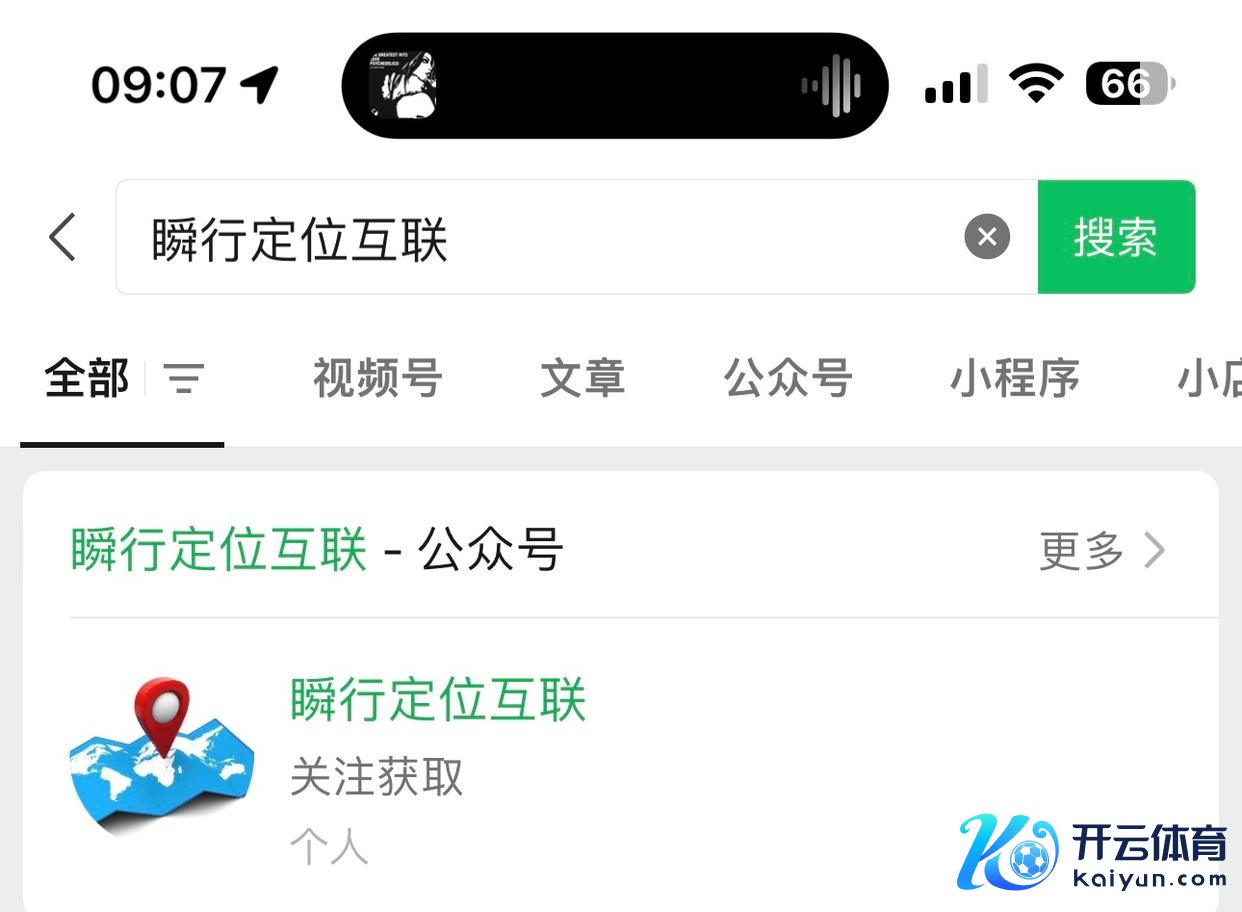This screenshot has width=1242, height=912.
Task: Go back using the left arrow
Action: point(62,238)
